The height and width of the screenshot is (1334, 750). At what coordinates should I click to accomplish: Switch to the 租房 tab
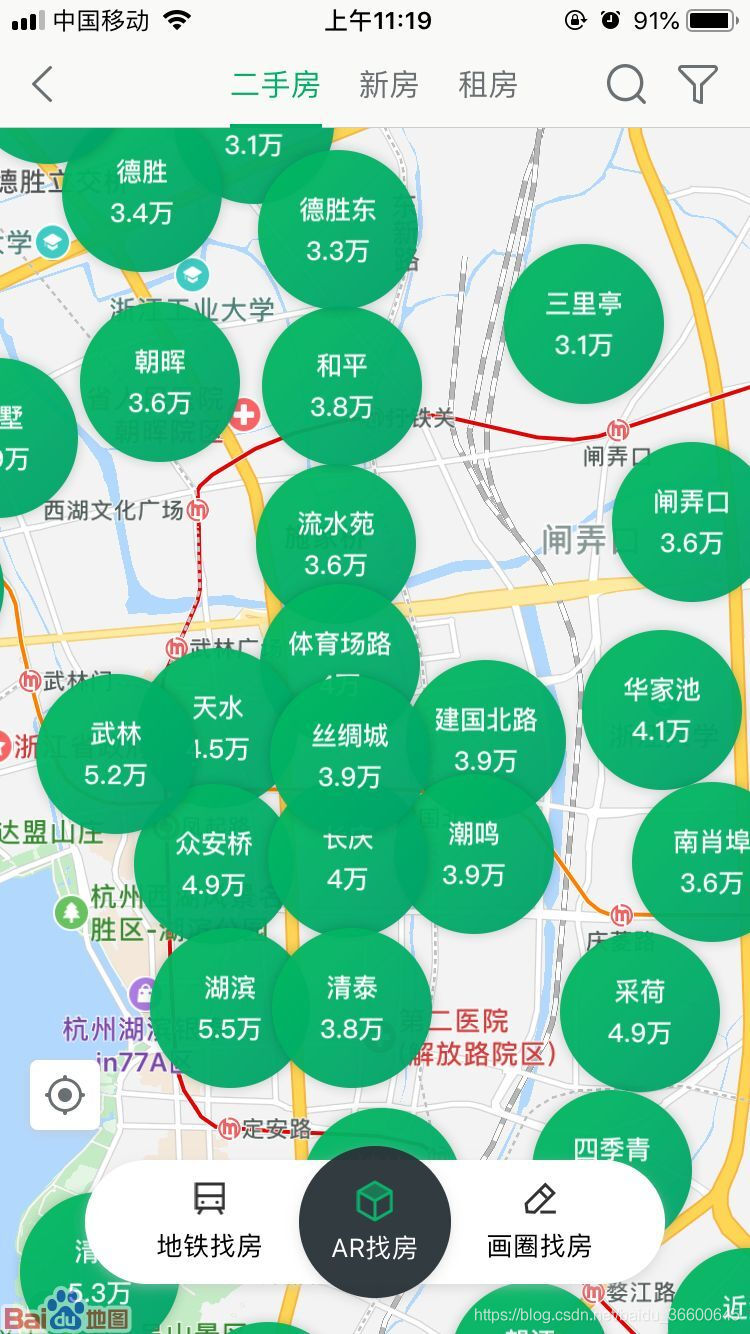(487, 85)
